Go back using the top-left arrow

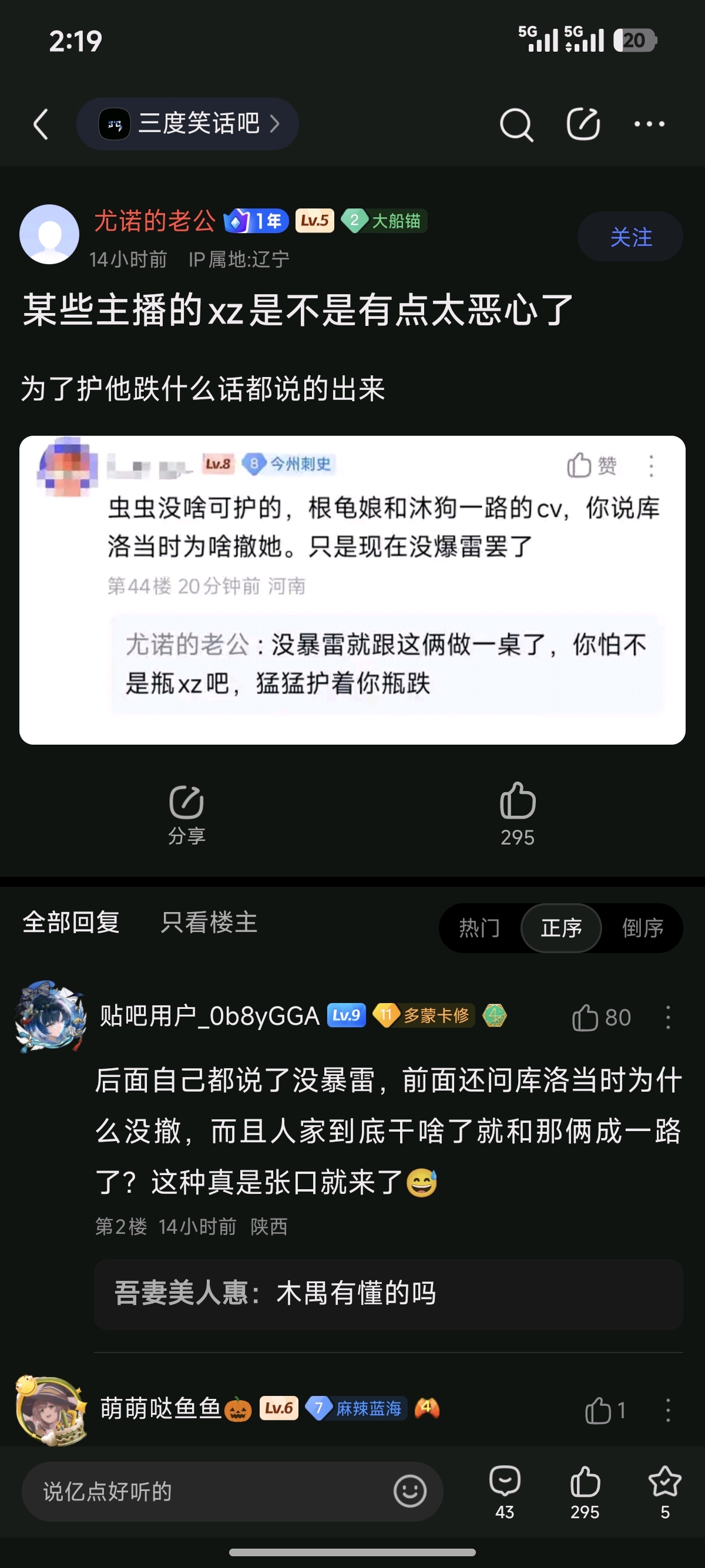pyautogui.click(x=41, y=124)
